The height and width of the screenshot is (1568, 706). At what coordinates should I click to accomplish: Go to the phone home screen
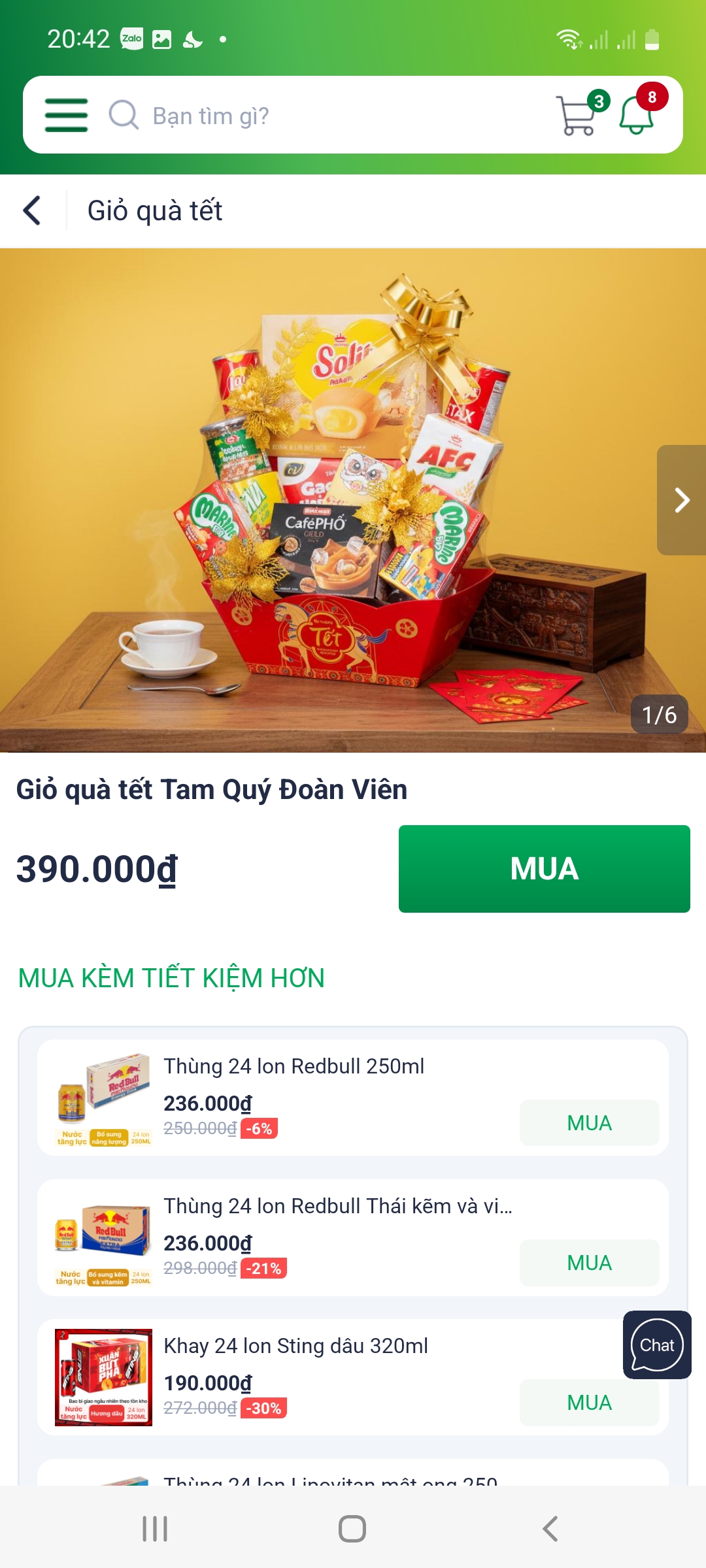[352, 1529]
